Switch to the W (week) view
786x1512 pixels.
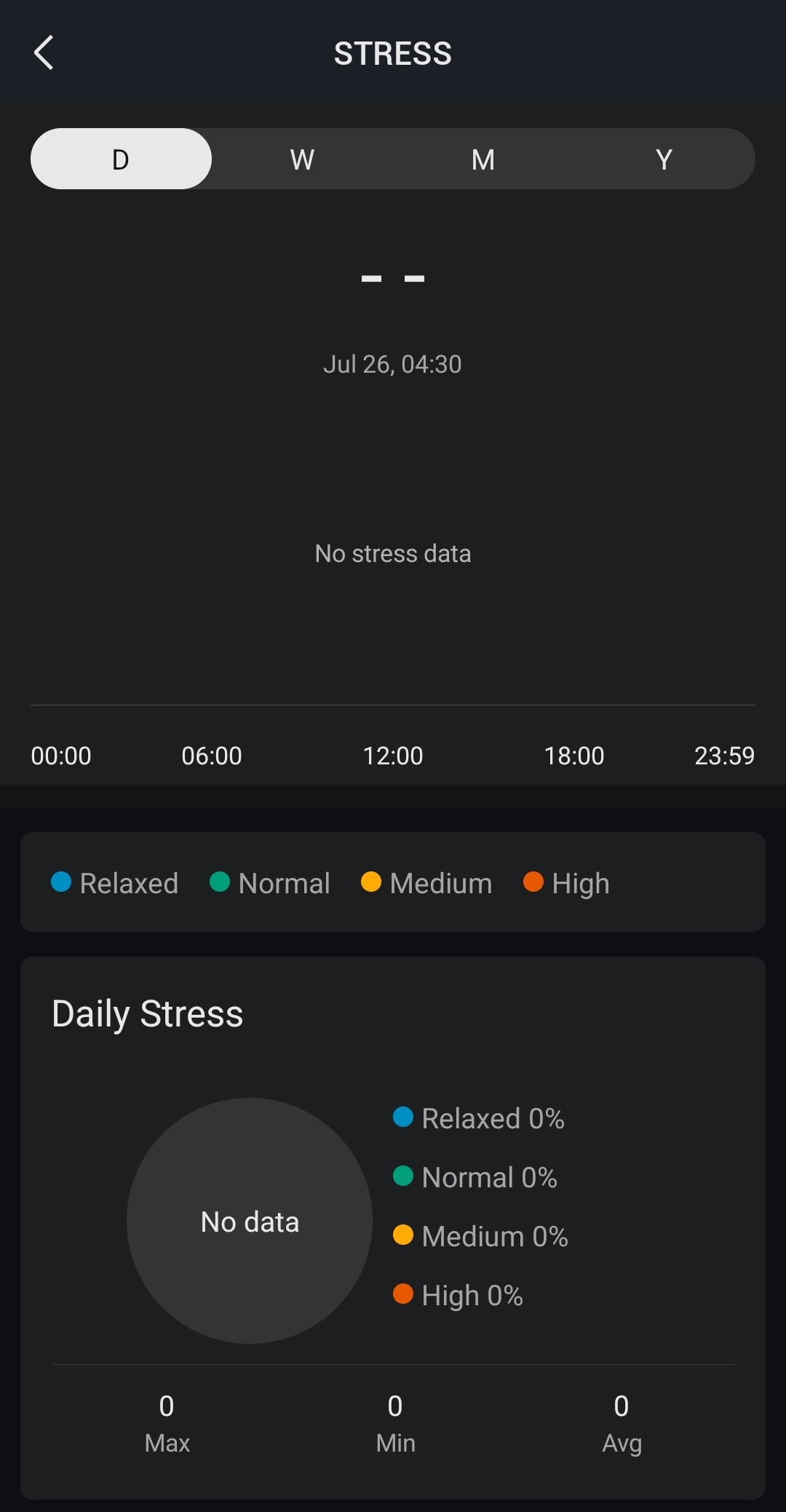pos(302,159)
